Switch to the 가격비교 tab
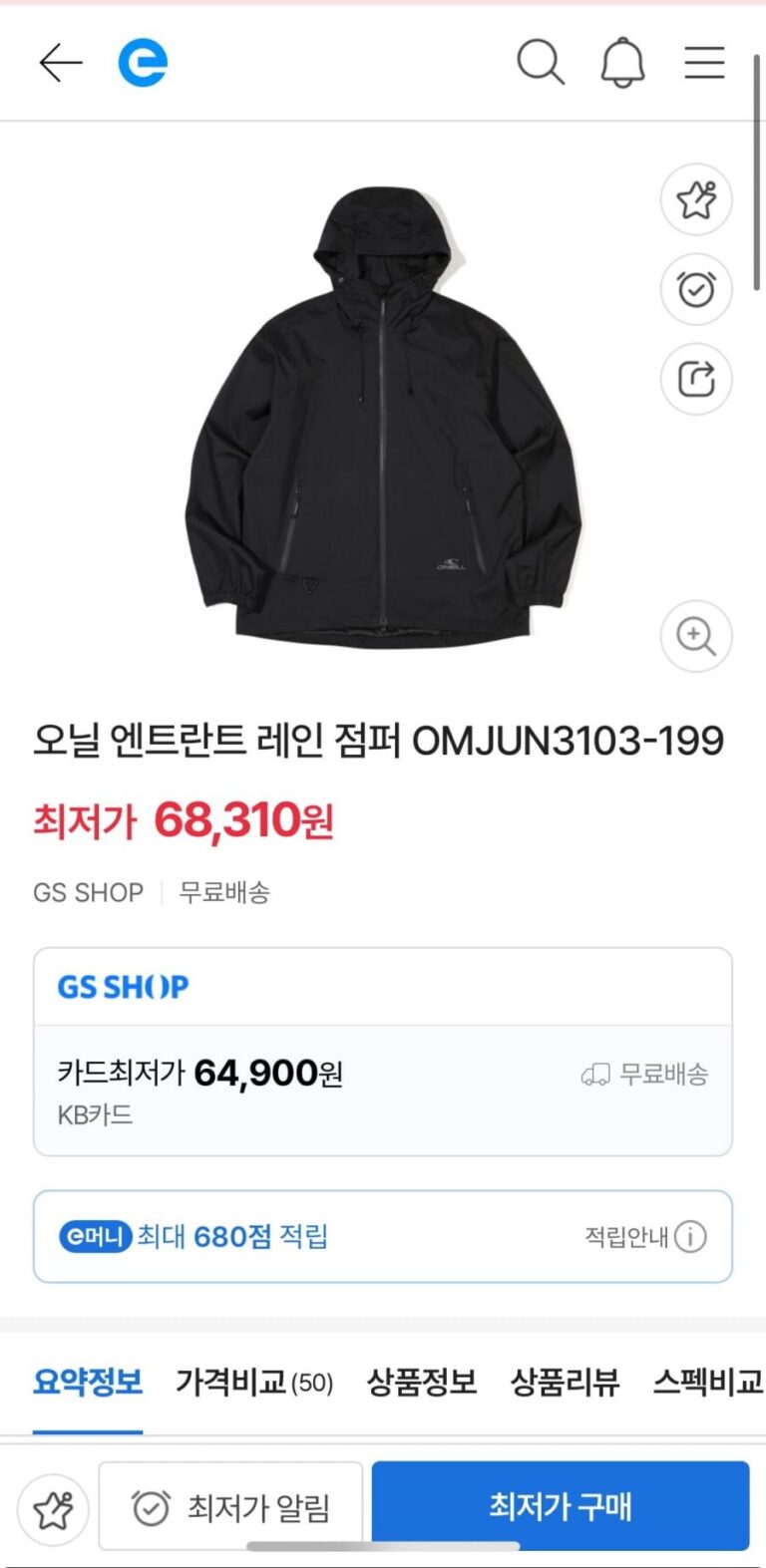Screen dimensions: 766x1568 253,1383
